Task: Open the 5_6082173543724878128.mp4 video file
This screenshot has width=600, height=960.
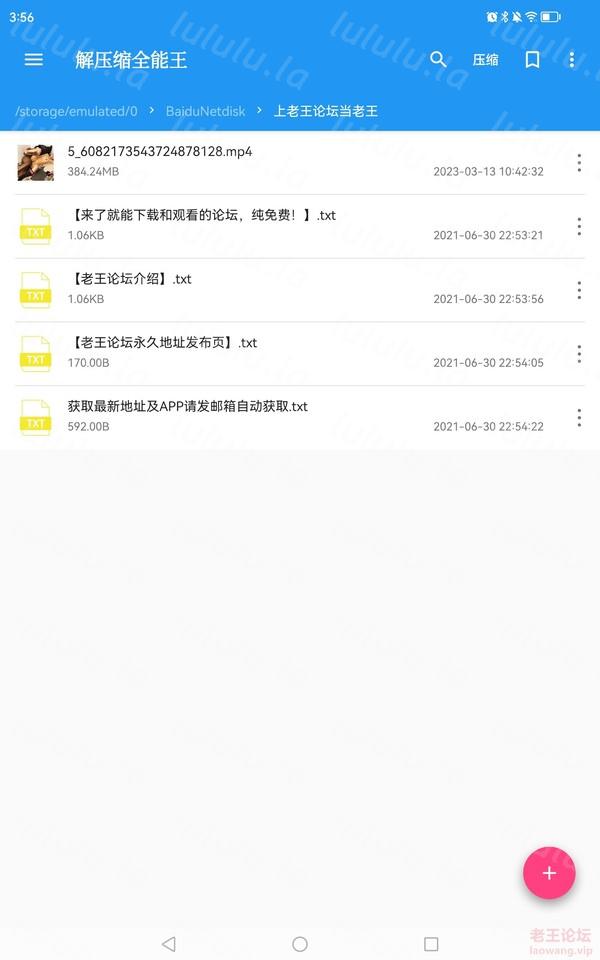Action: point(160,153)
